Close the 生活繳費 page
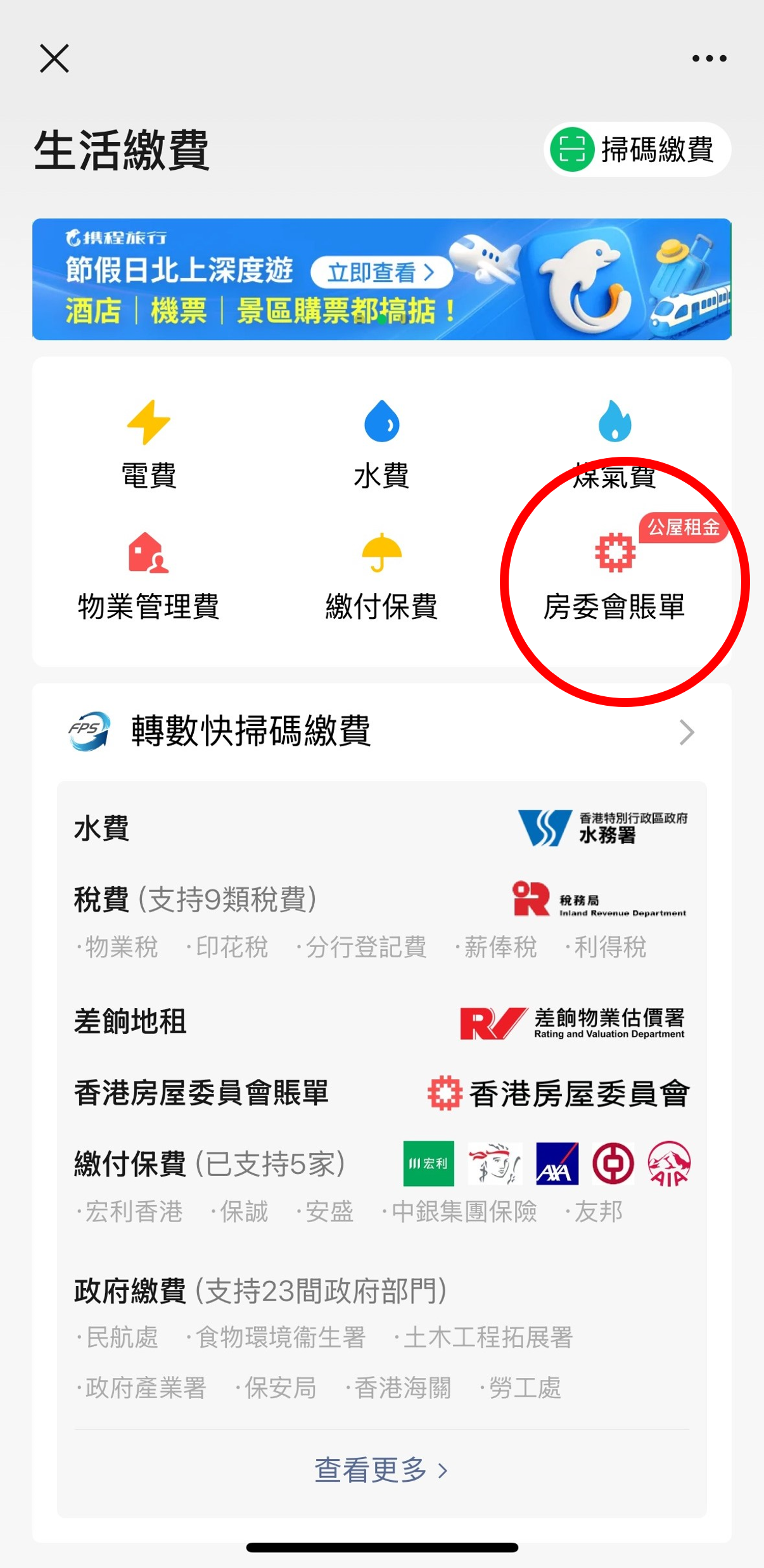Screen dimensions: 764x1568 point(54,59)
